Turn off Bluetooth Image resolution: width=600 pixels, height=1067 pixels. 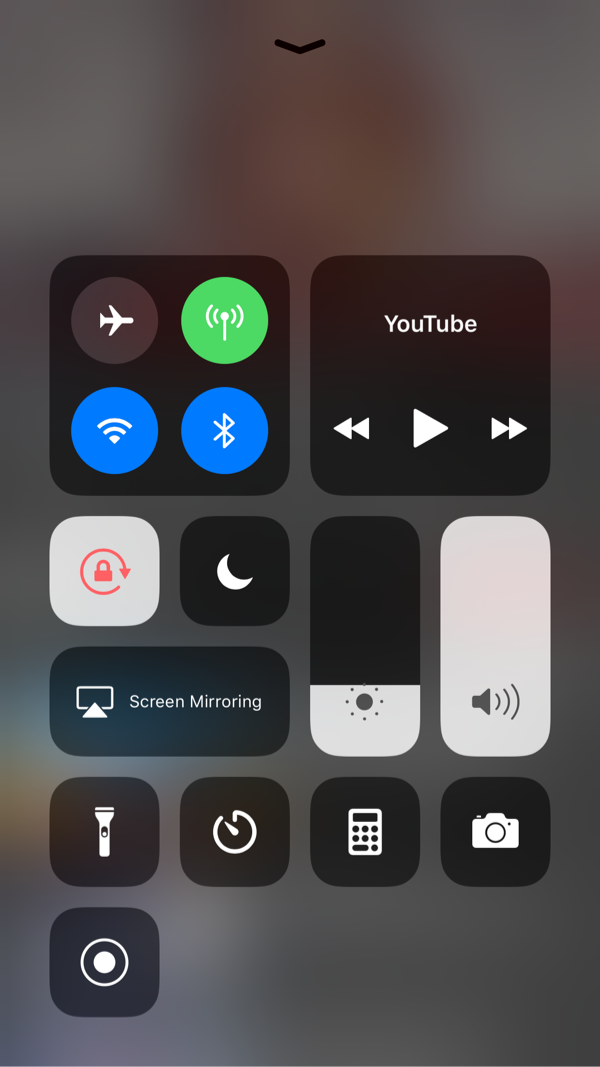coord(224,430)
